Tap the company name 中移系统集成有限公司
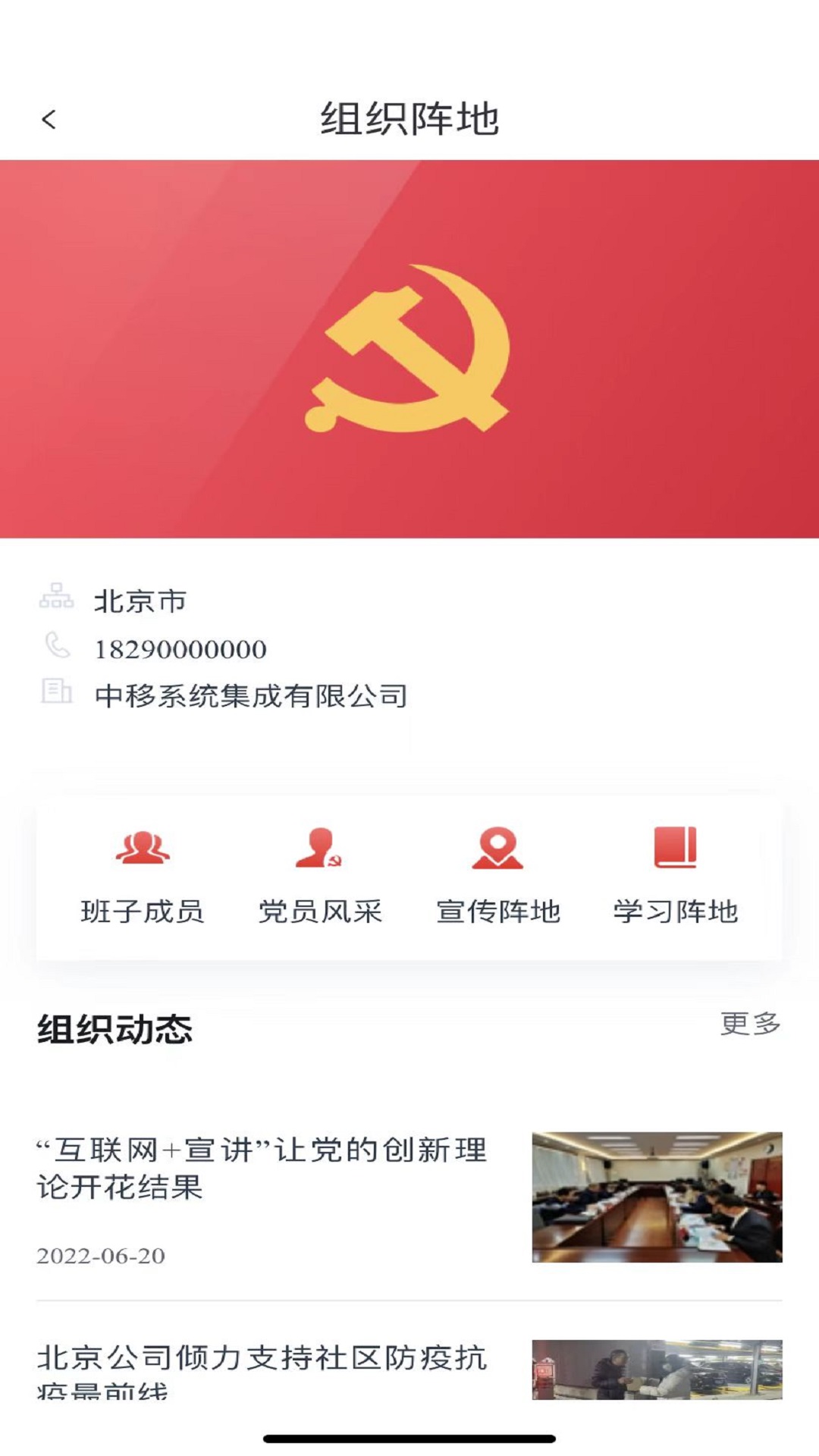 [250, 692]
